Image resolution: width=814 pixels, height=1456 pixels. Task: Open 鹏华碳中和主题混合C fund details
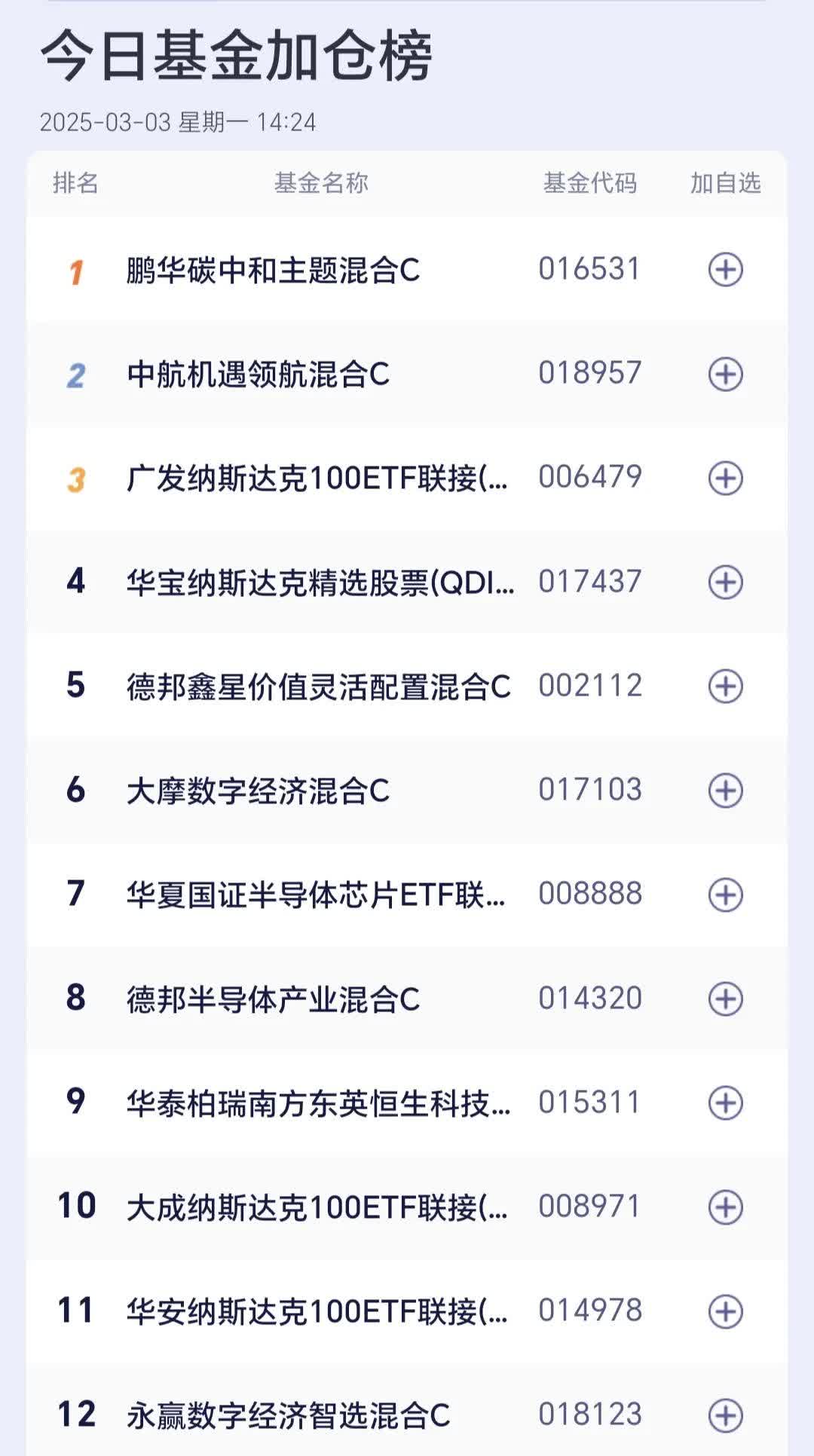(271, 270)
